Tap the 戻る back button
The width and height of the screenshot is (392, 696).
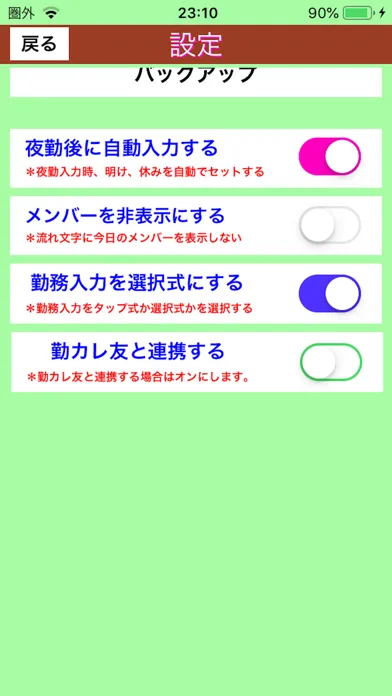coord(39,44)
